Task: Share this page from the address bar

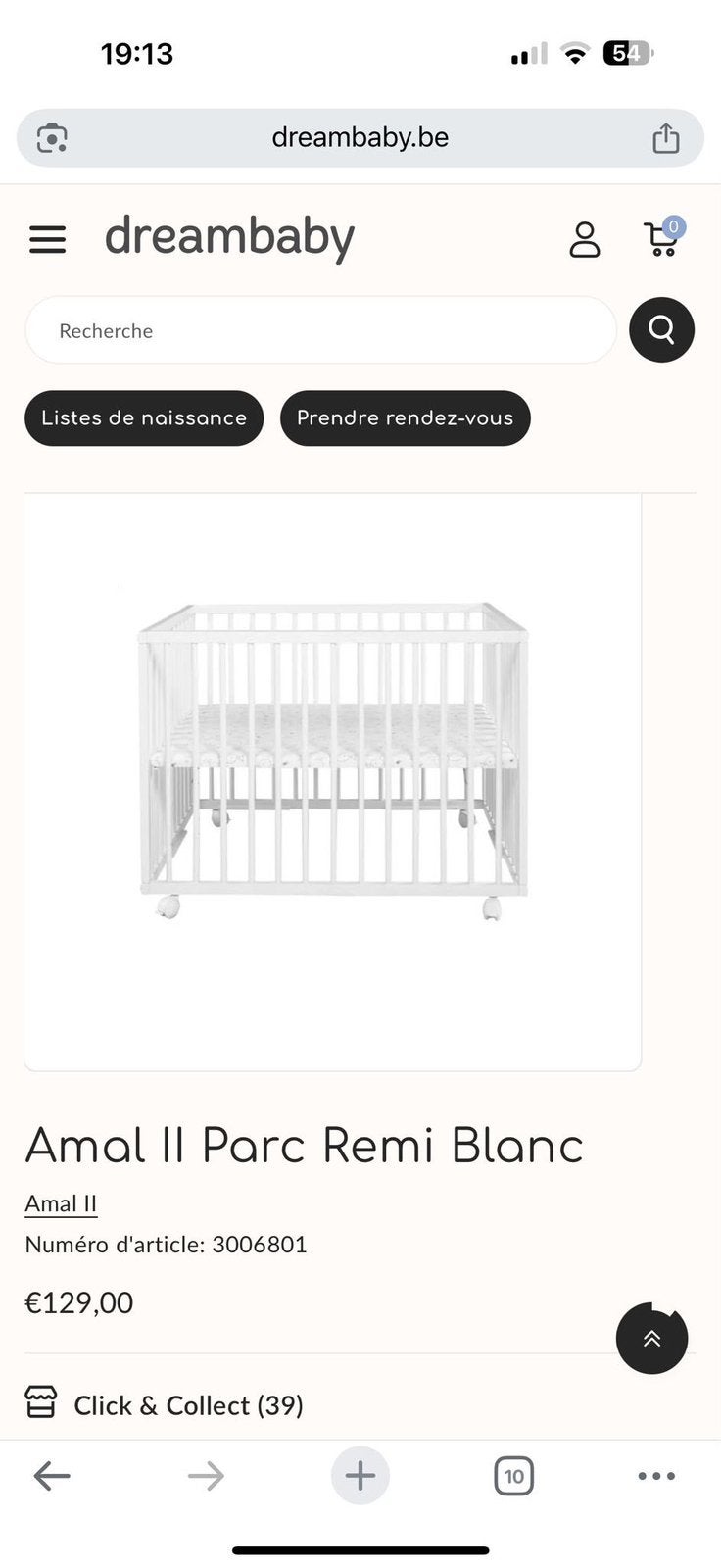Action: click(x=666, y=138)
